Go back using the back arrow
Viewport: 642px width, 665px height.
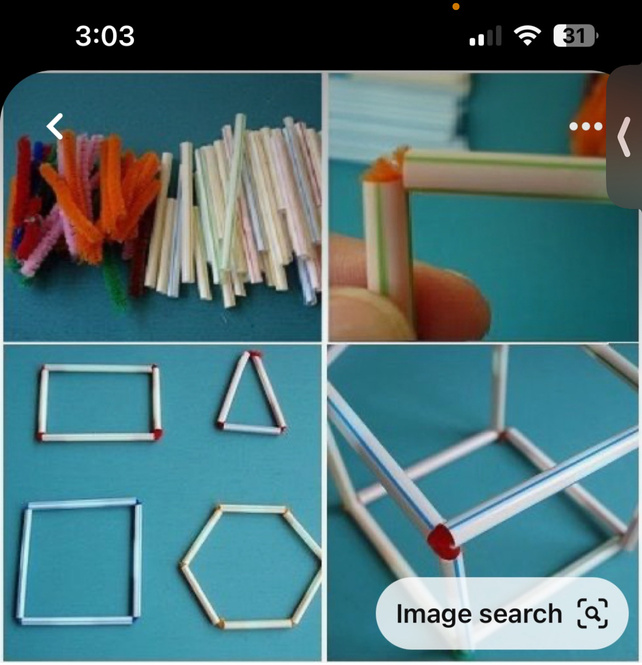tap(55, 126)
